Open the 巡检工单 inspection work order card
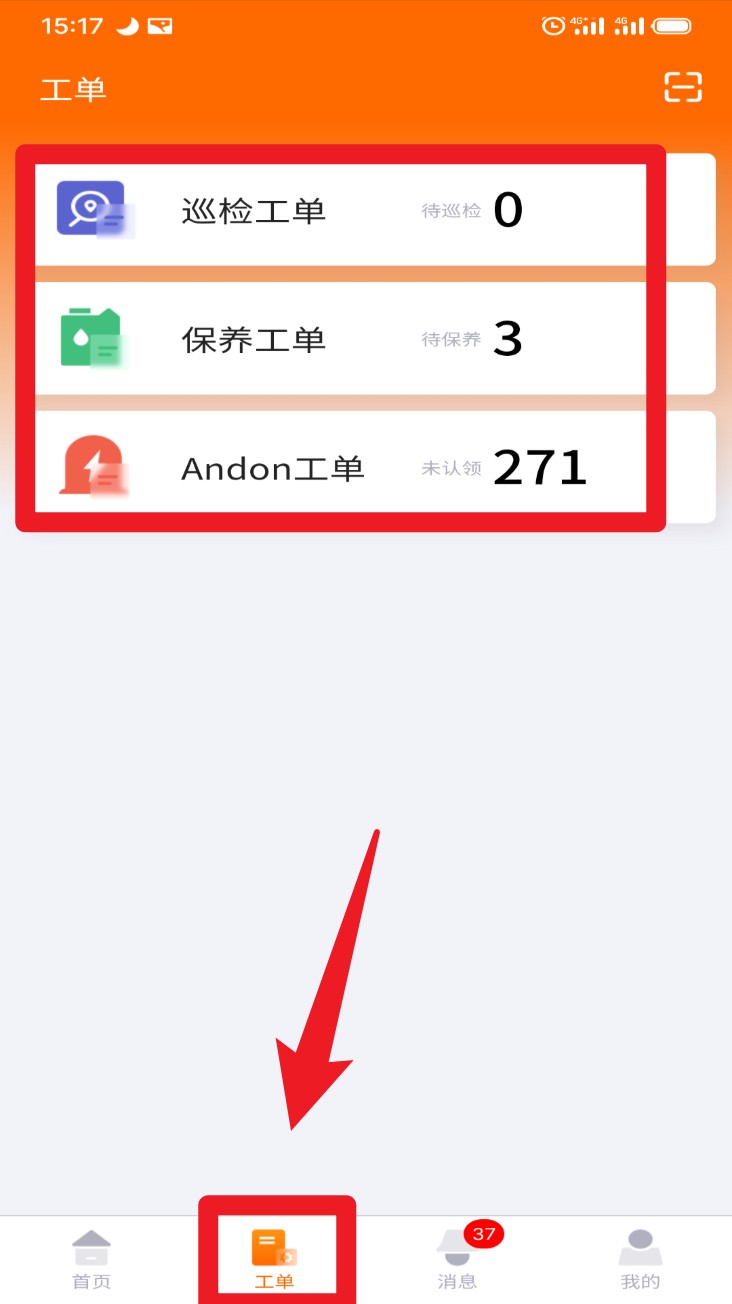 point(340,210)
